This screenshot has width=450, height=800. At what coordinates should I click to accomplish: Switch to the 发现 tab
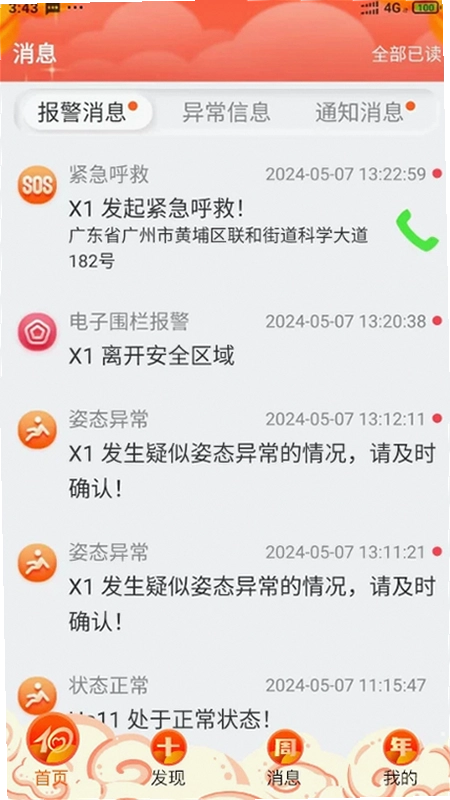pos(168,757)
